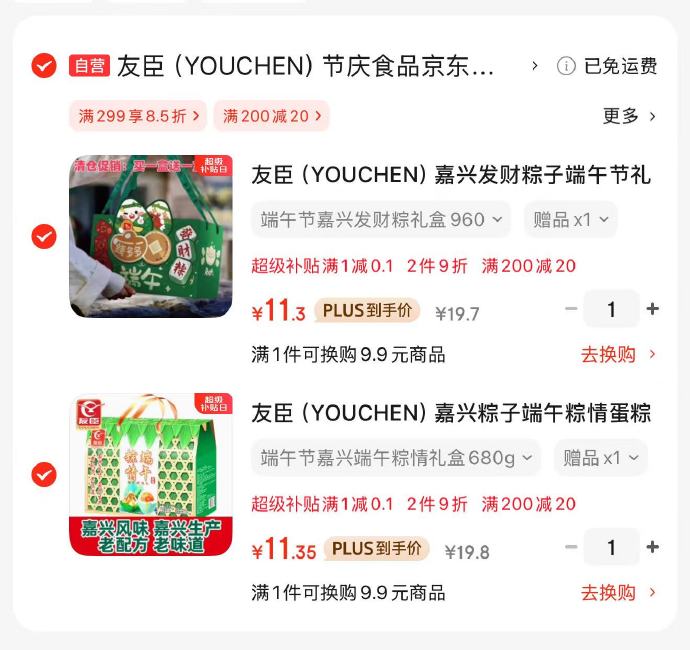Viewport: 690px width, 650px height.
Task: Tap 去换购 under 嘉兴发财粽子
Action: 618,354
